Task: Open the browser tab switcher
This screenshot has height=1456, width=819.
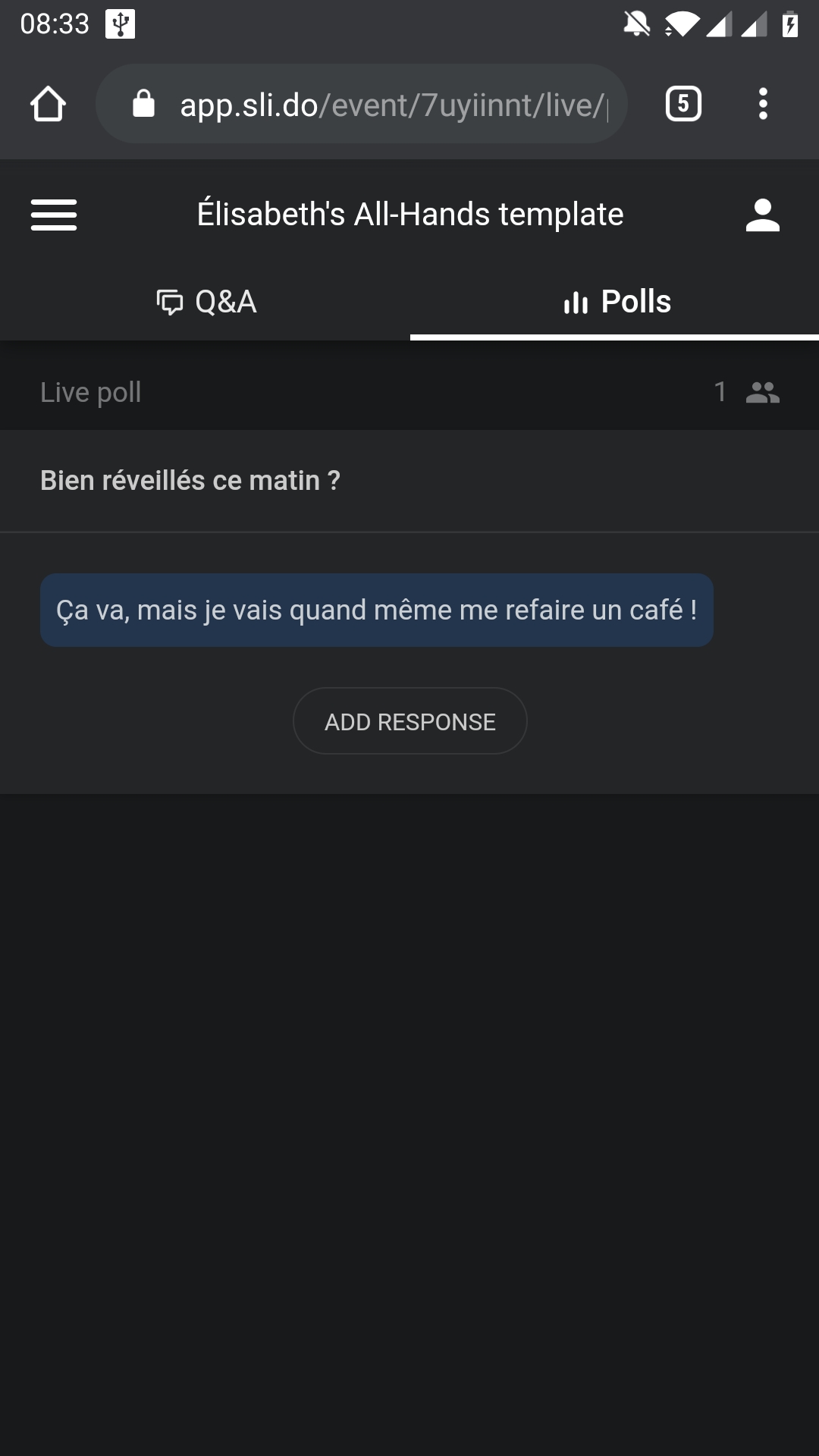Action: [683, 104]
